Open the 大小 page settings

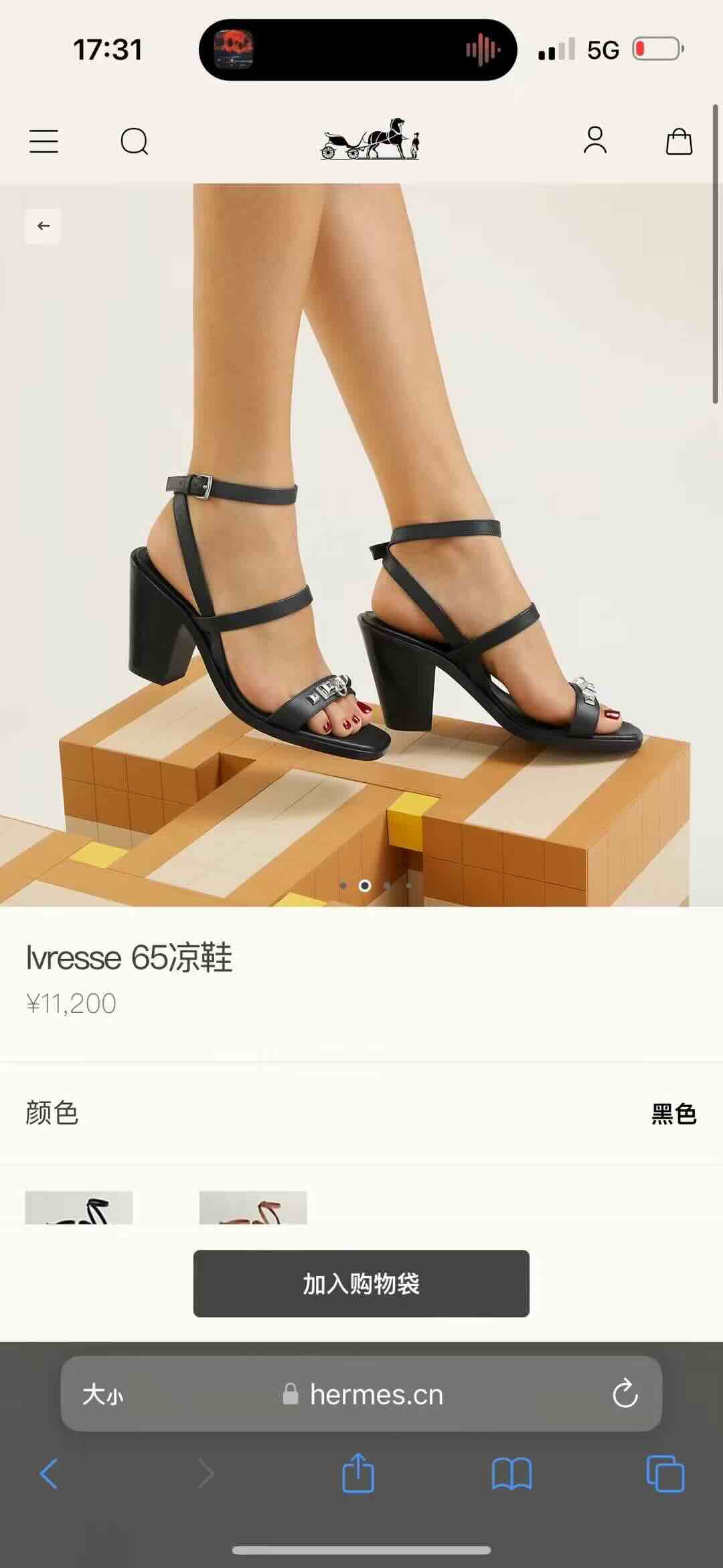[x=102, y=1395]
